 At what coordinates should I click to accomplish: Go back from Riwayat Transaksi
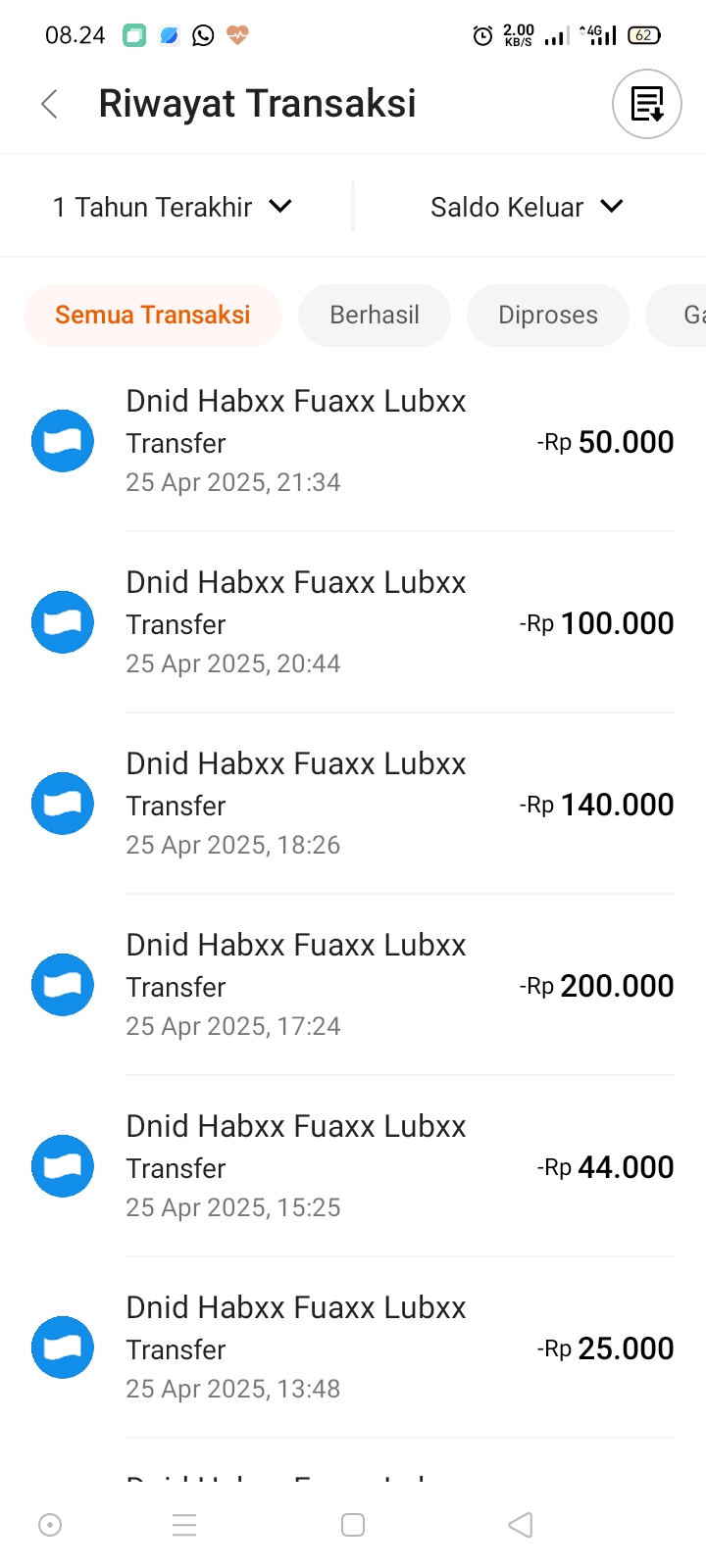coord(50,104)
